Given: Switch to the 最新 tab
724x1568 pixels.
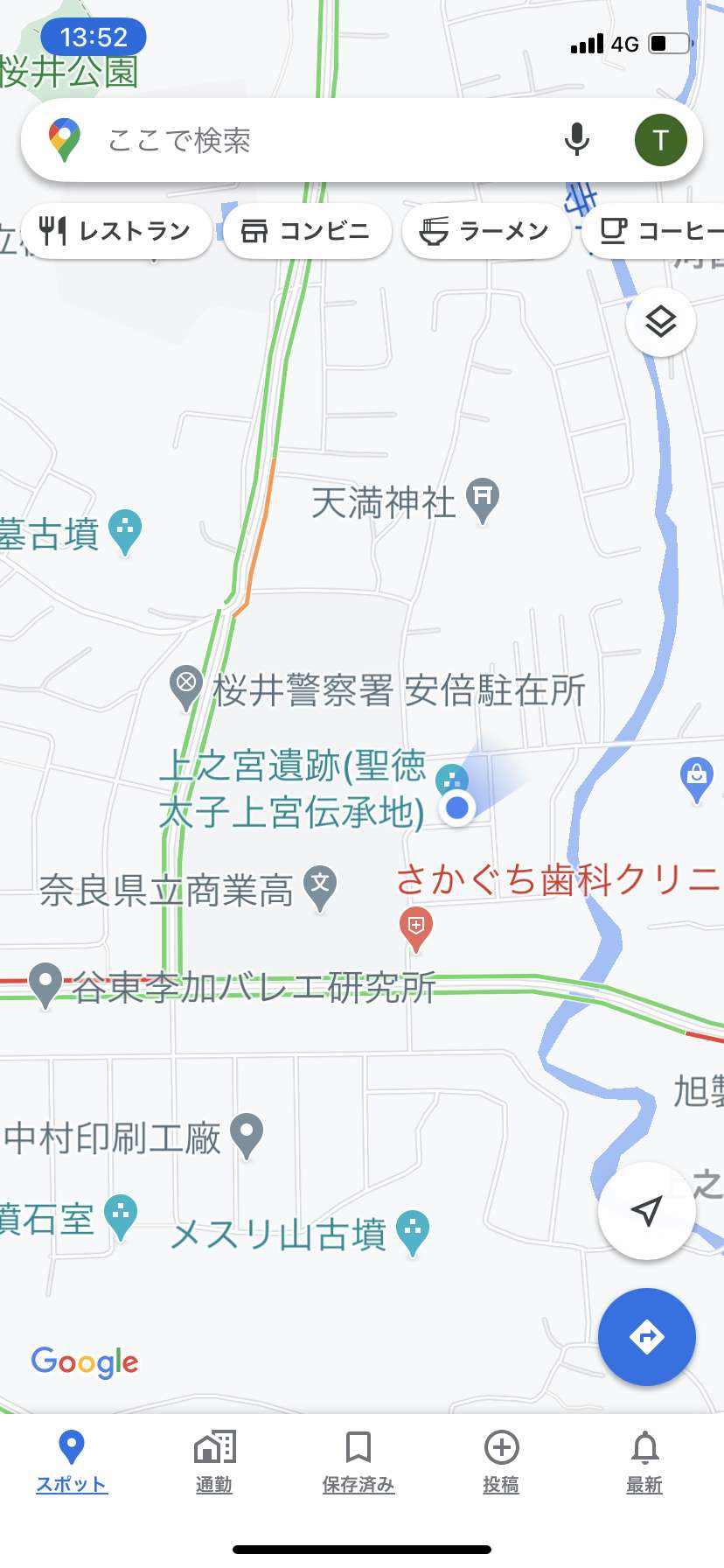Looking at the screenshot, I should pos(644,1461).
